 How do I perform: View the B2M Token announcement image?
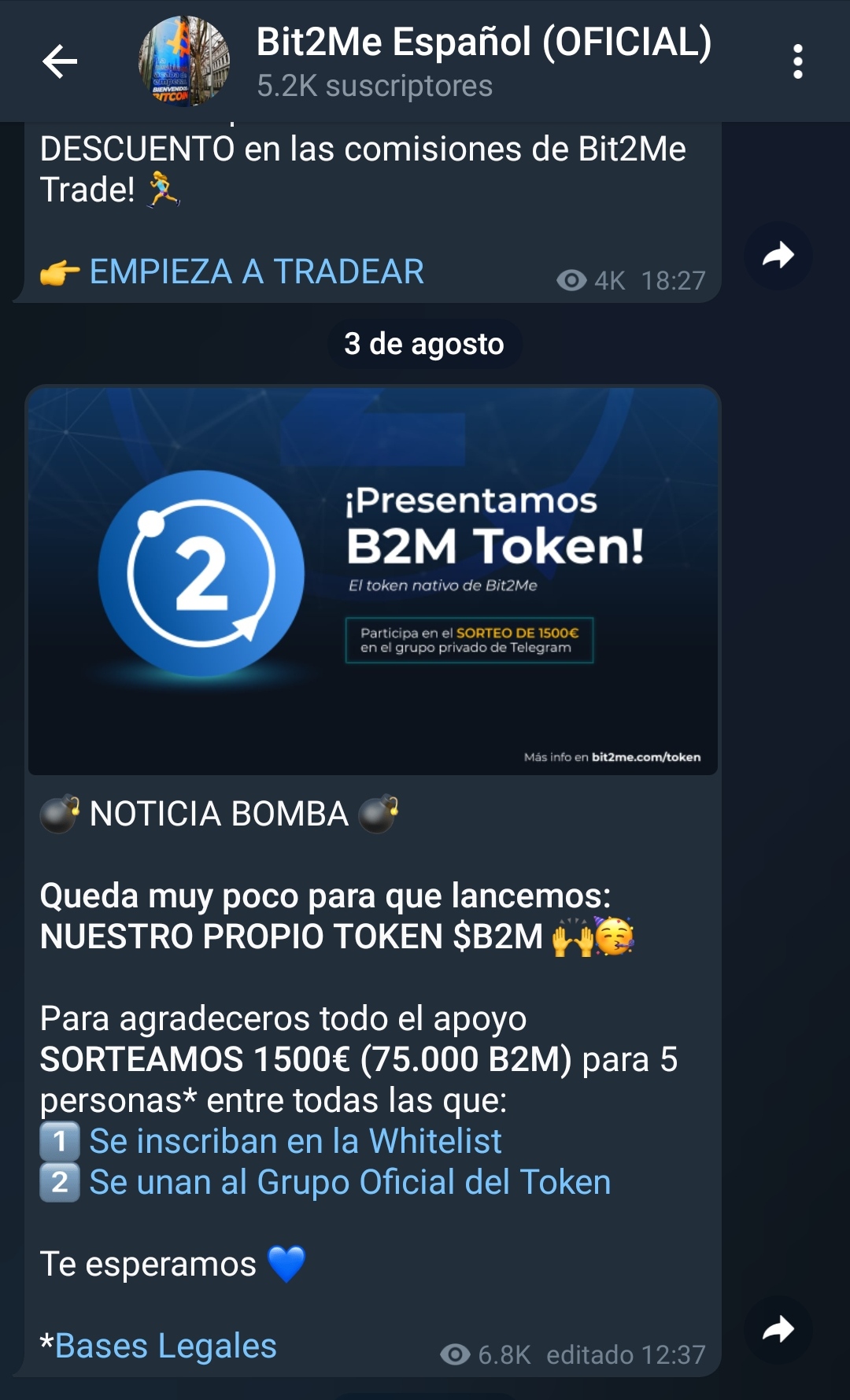[x=373, y=581]
